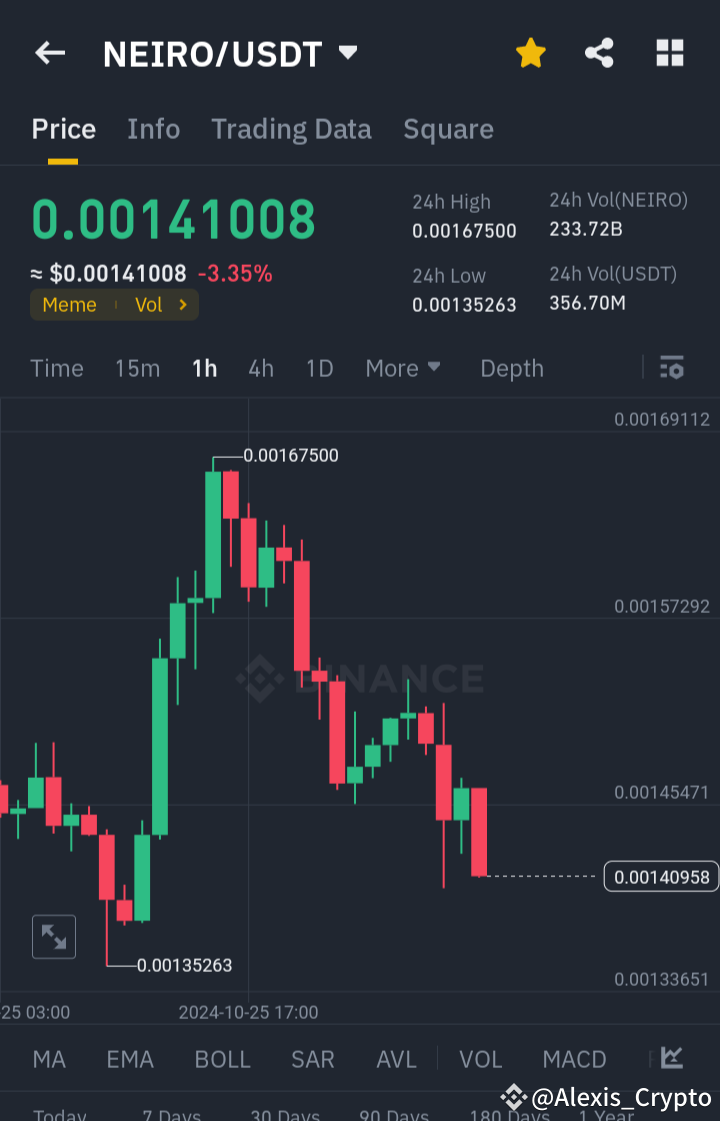720x1121 pixels.
Task: Enable the BOLL indicator overlay
Action: tap(222, 1058)
